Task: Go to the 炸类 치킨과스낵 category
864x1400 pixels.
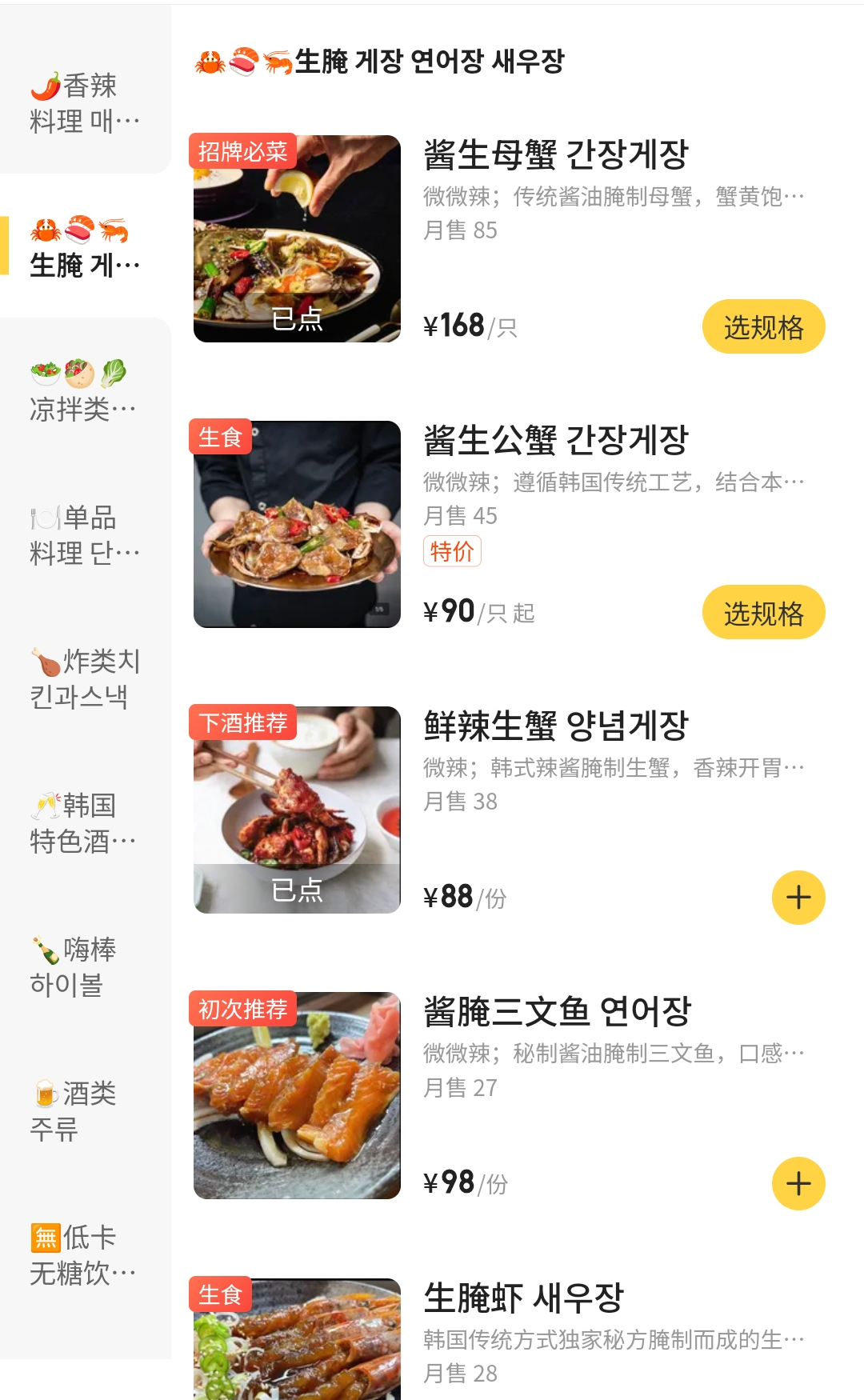Action: 85,678
